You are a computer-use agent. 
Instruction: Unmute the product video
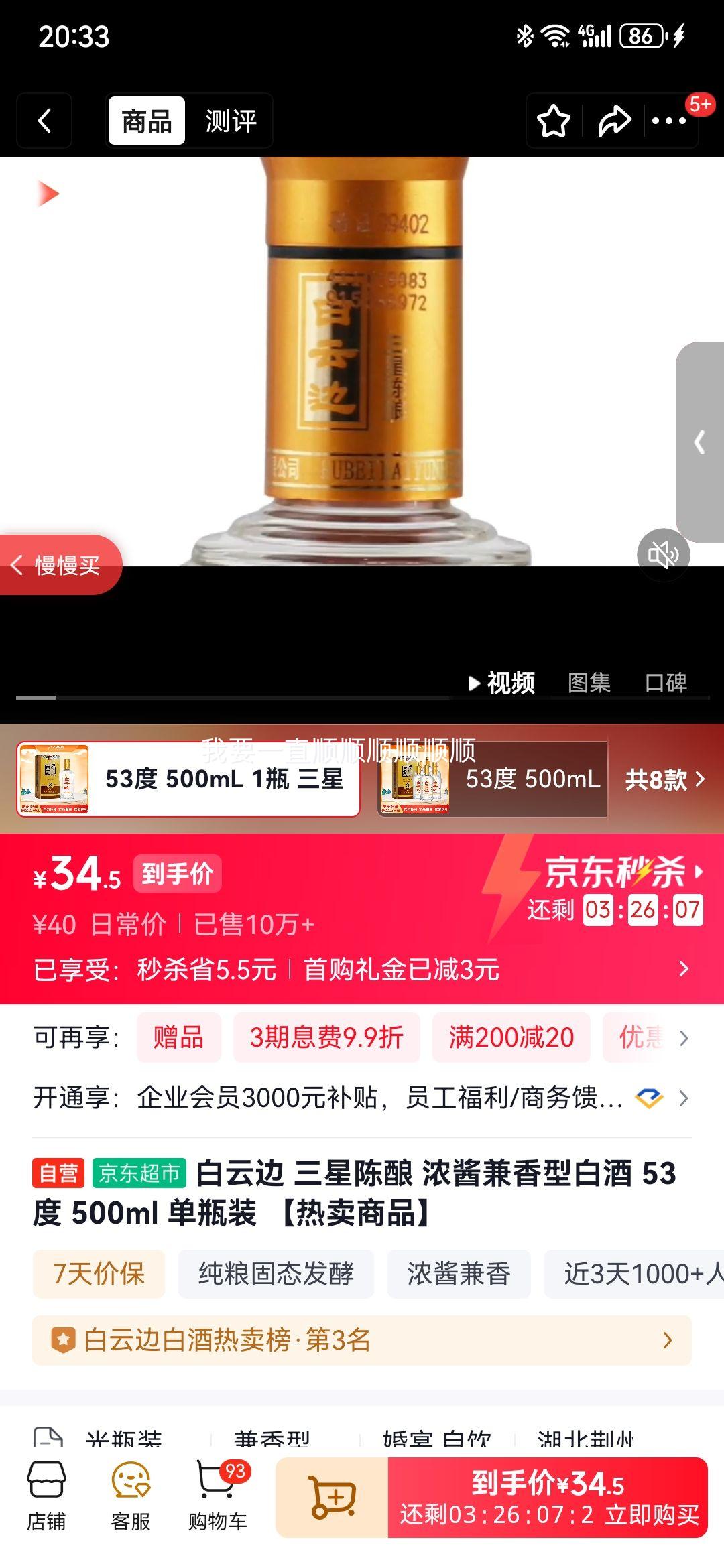tap(664, 554)
